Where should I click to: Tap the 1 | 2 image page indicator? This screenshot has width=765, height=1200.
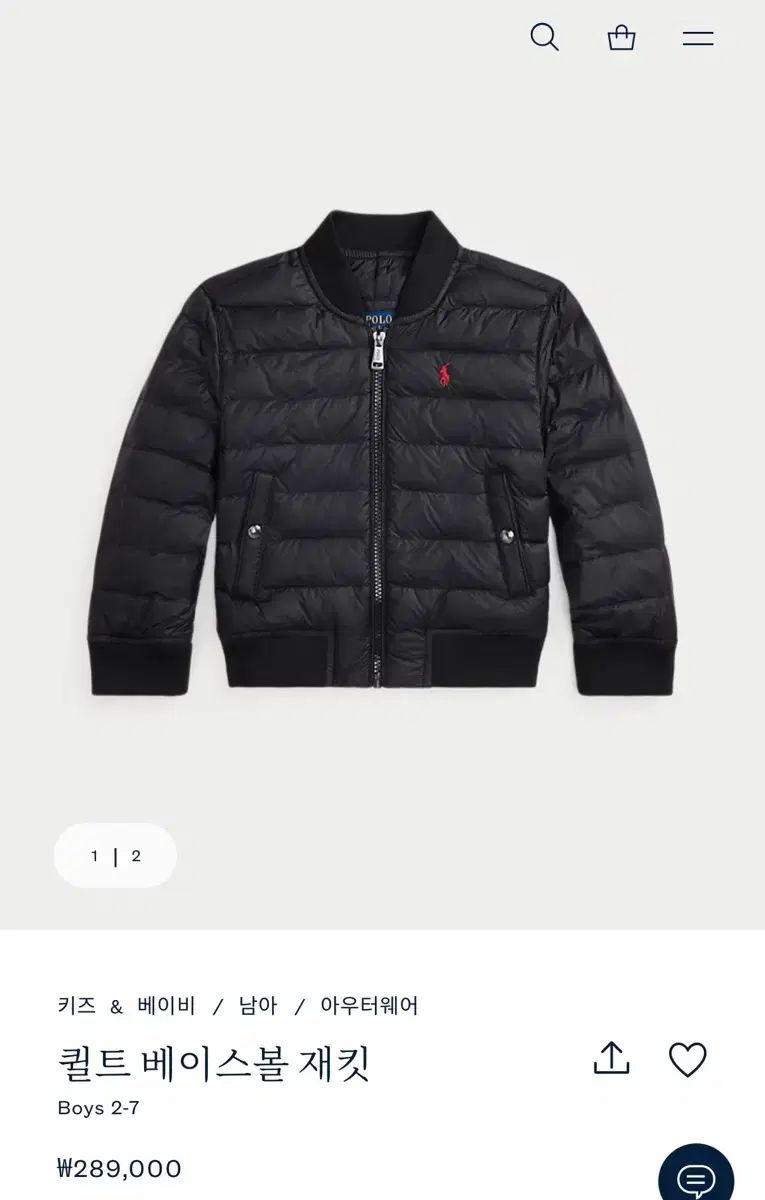(x=115, y=855)
